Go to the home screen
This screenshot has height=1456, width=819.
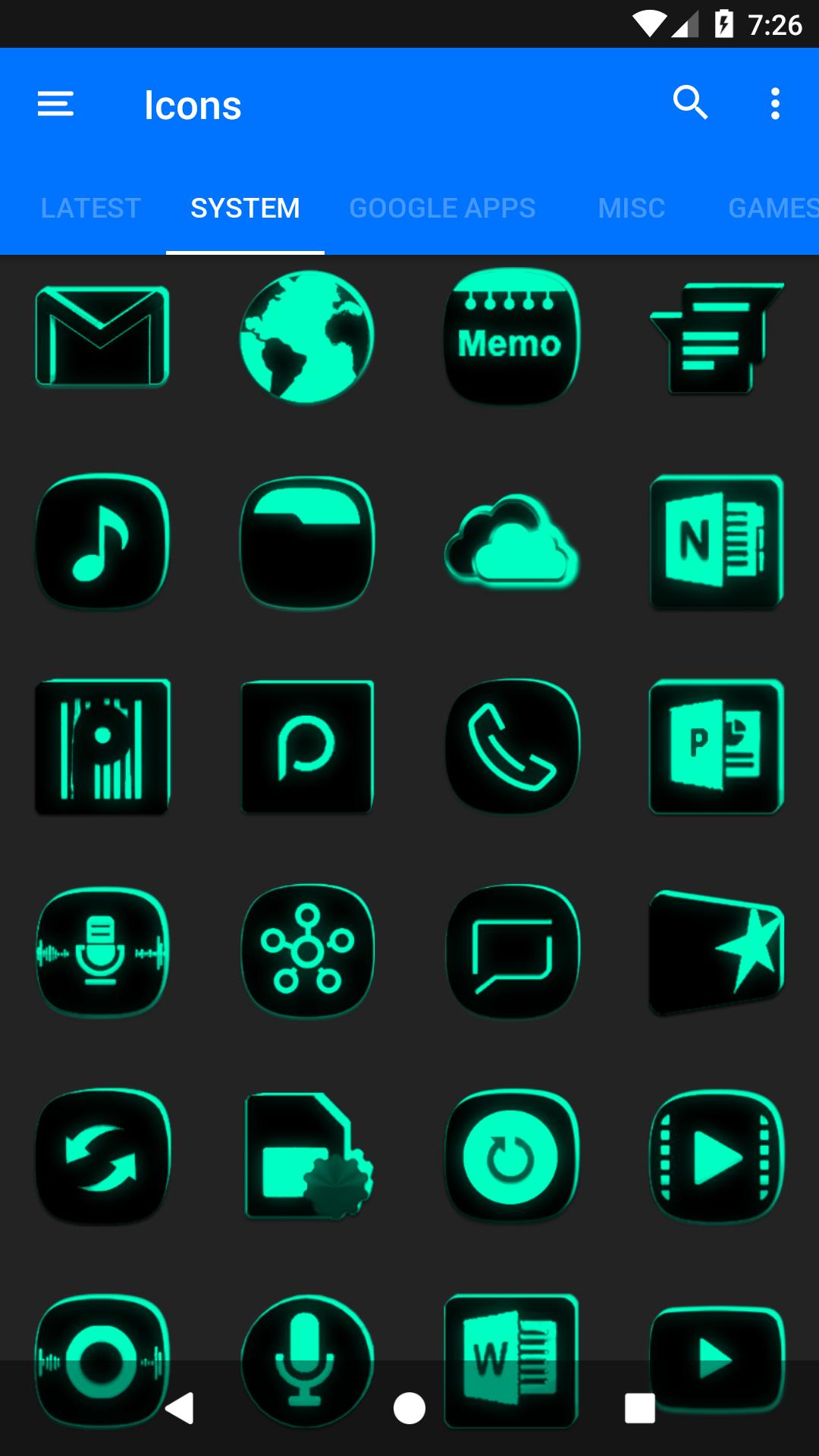pos(409,1408)
